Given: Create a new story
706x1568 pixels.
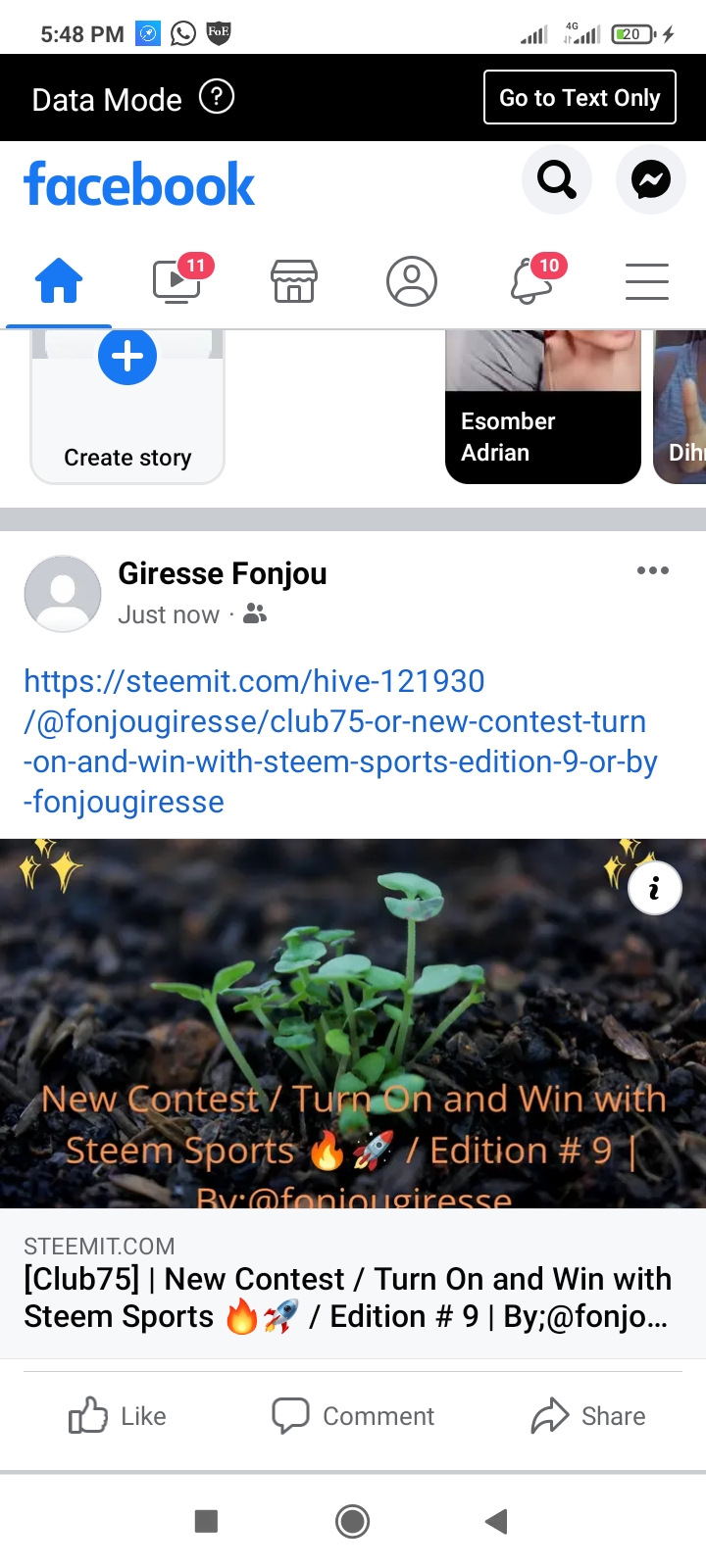Looking at the screenshot, I should 127,407.
